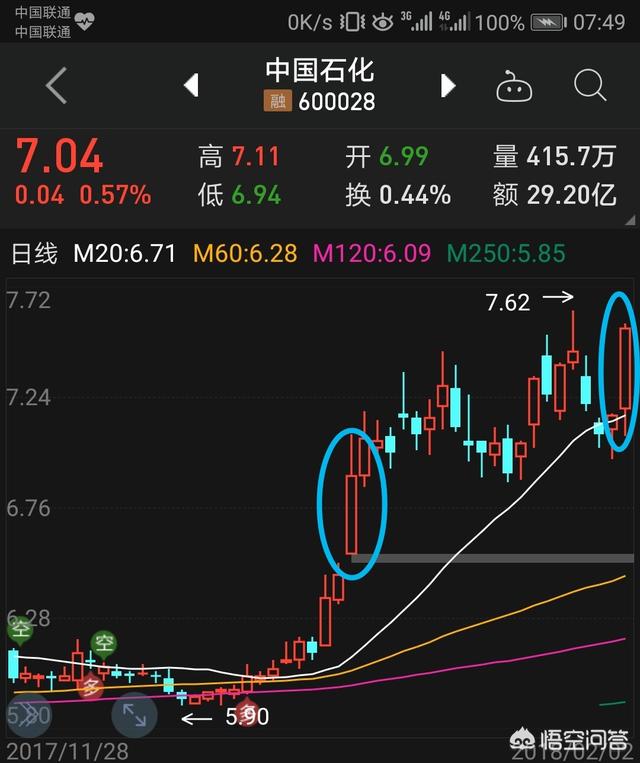This screenshot has width=640, height=763.
Task: Tap the 日线 period selector
Action: 35,254
